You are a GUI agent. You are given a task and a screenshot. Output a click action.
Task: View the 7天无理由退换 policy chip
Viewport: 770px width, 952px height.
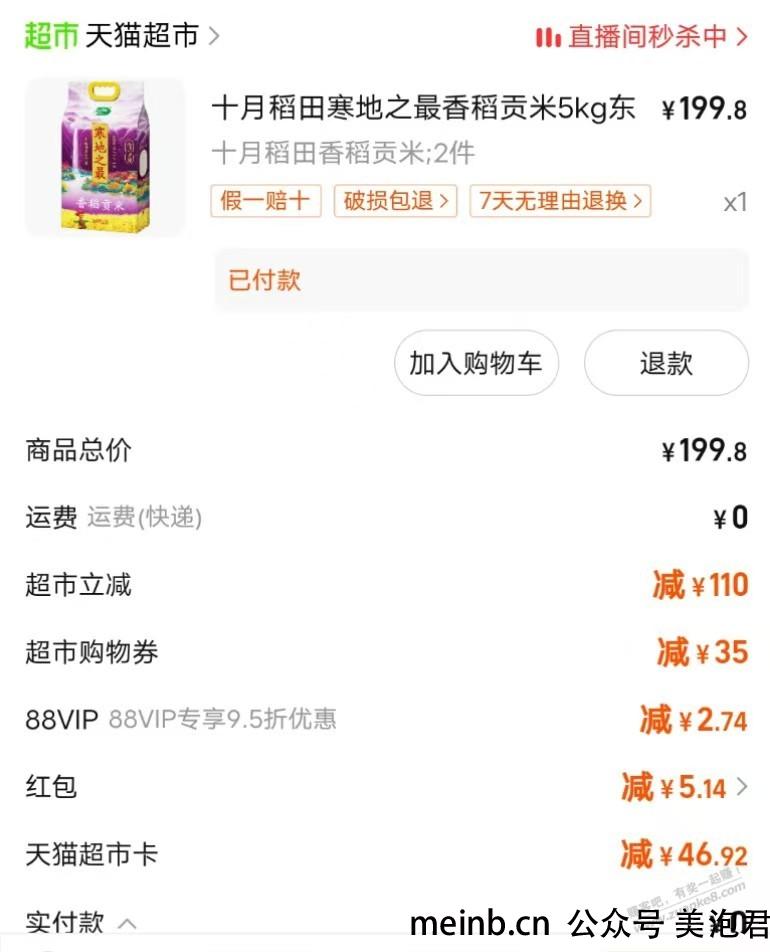[x=560, y=201]
